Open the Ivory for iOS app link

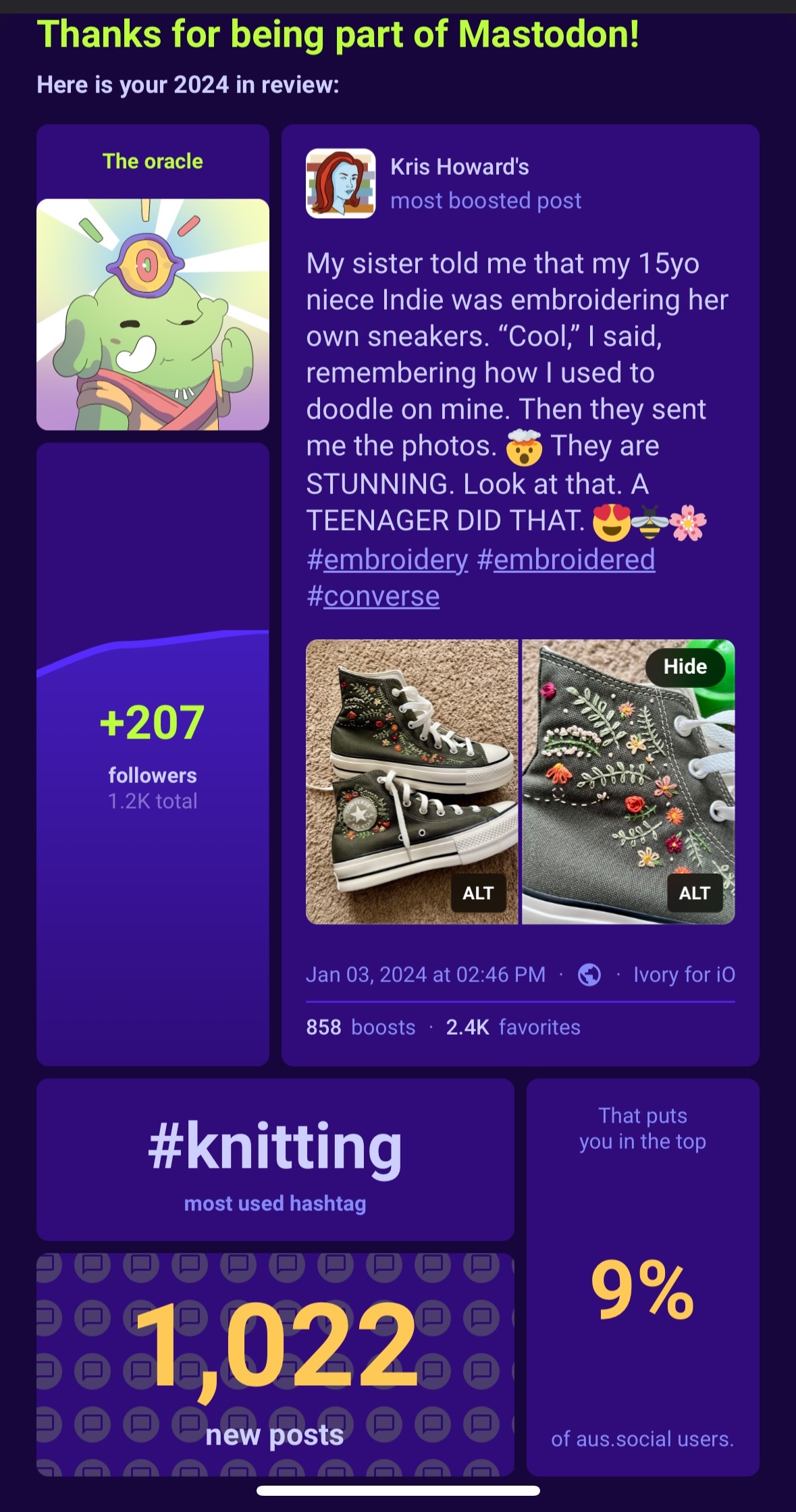(683, 975)
